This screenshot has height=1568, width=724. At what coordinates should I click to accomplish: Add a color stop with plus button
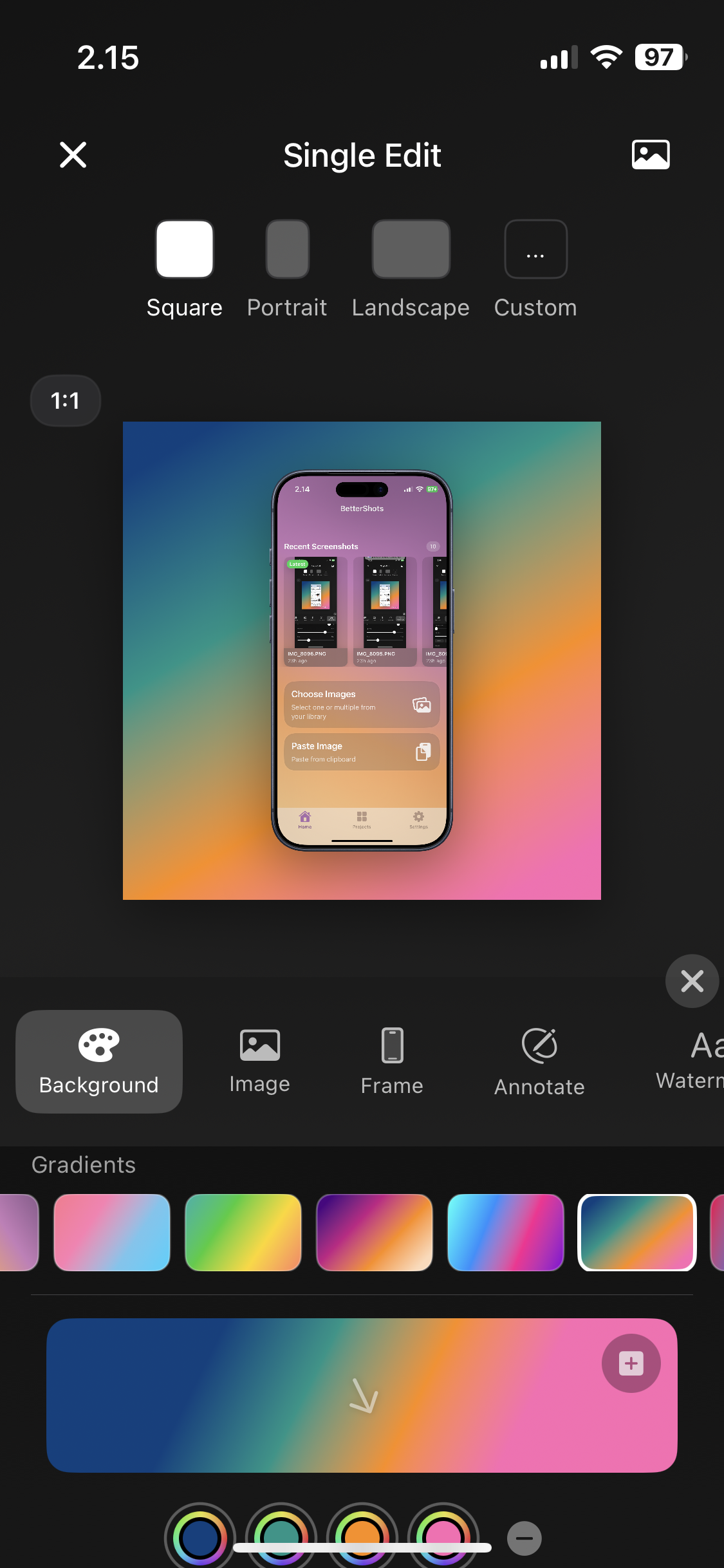pyautogui.click(x=631, y=1363)
